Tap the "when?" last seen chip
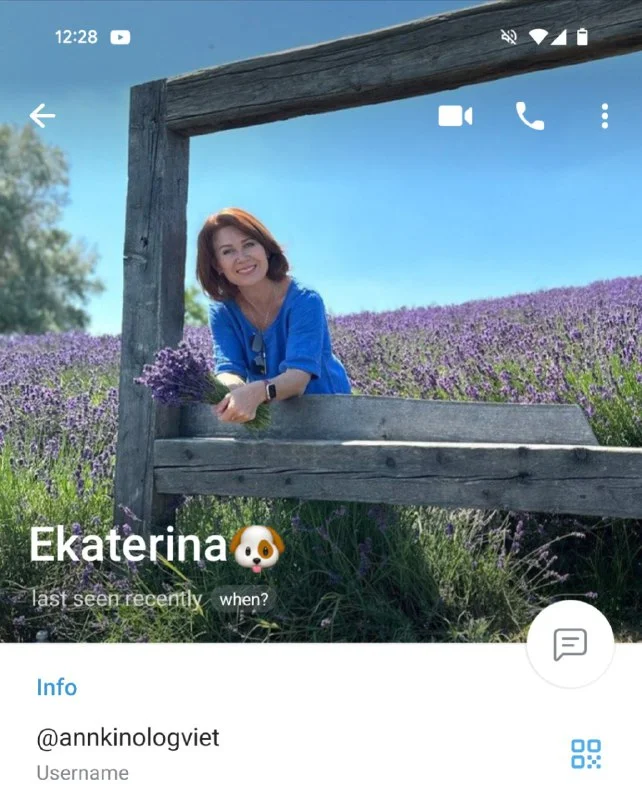Screen dimensions: 642x800 (244, 600)
